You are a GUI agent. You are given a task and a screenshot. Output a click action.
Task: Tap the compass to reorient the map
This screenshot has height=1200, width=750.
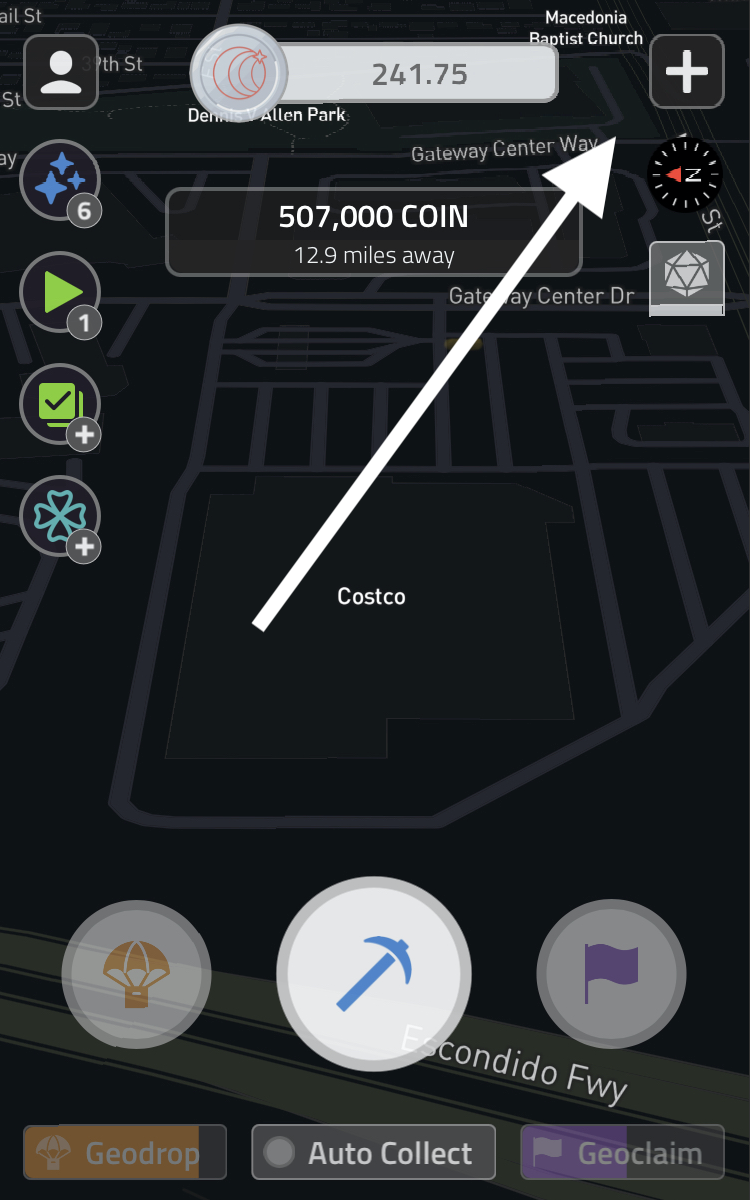point(685,175)
